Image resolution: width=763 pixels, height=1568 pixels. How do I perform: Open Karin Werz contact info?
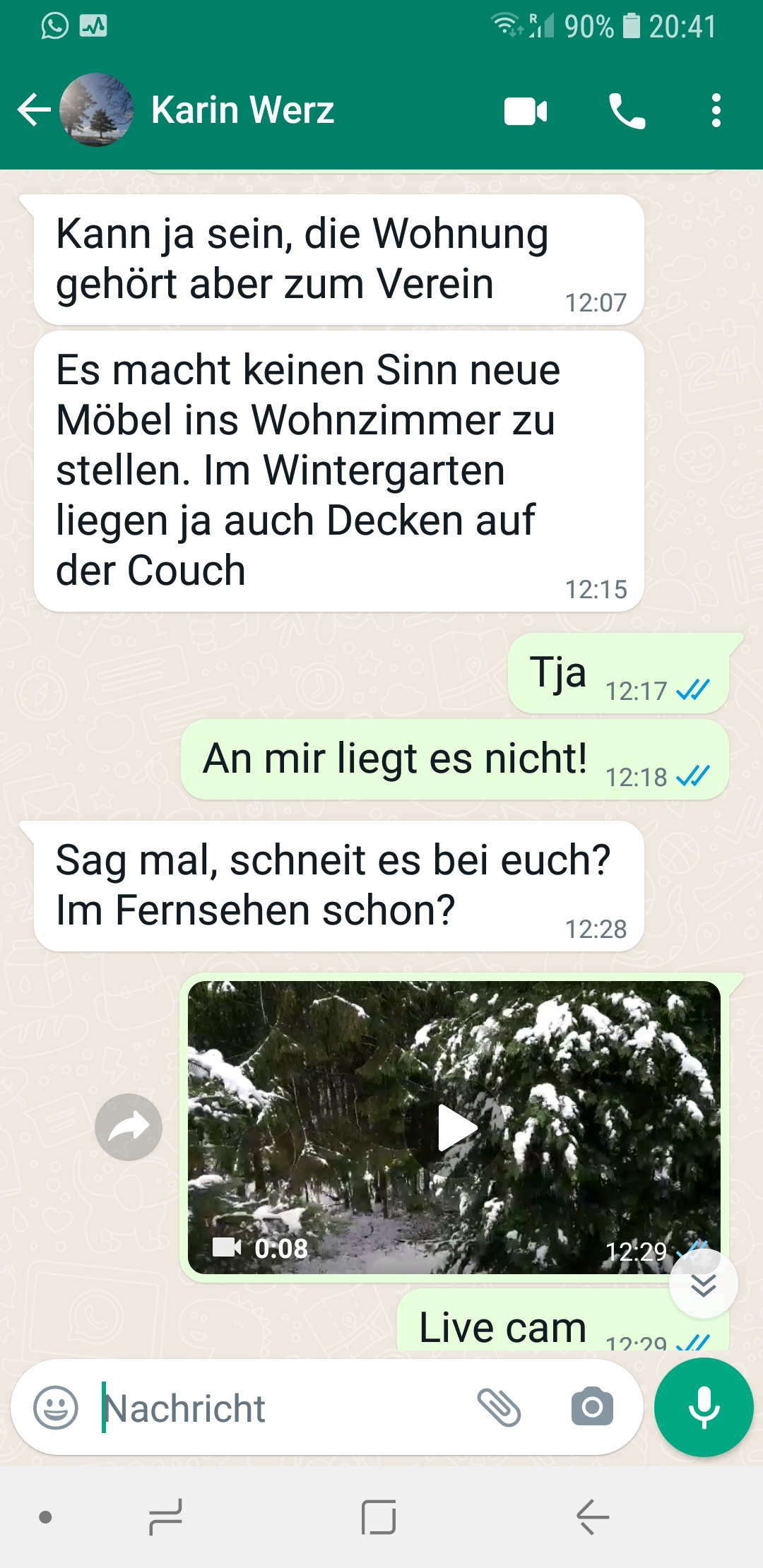(242, 110)
